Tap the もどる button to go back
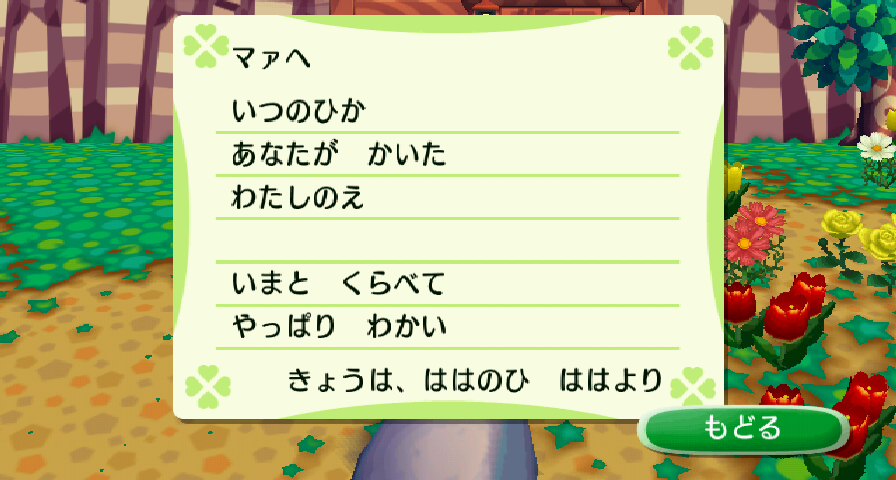 pos(742,430)
